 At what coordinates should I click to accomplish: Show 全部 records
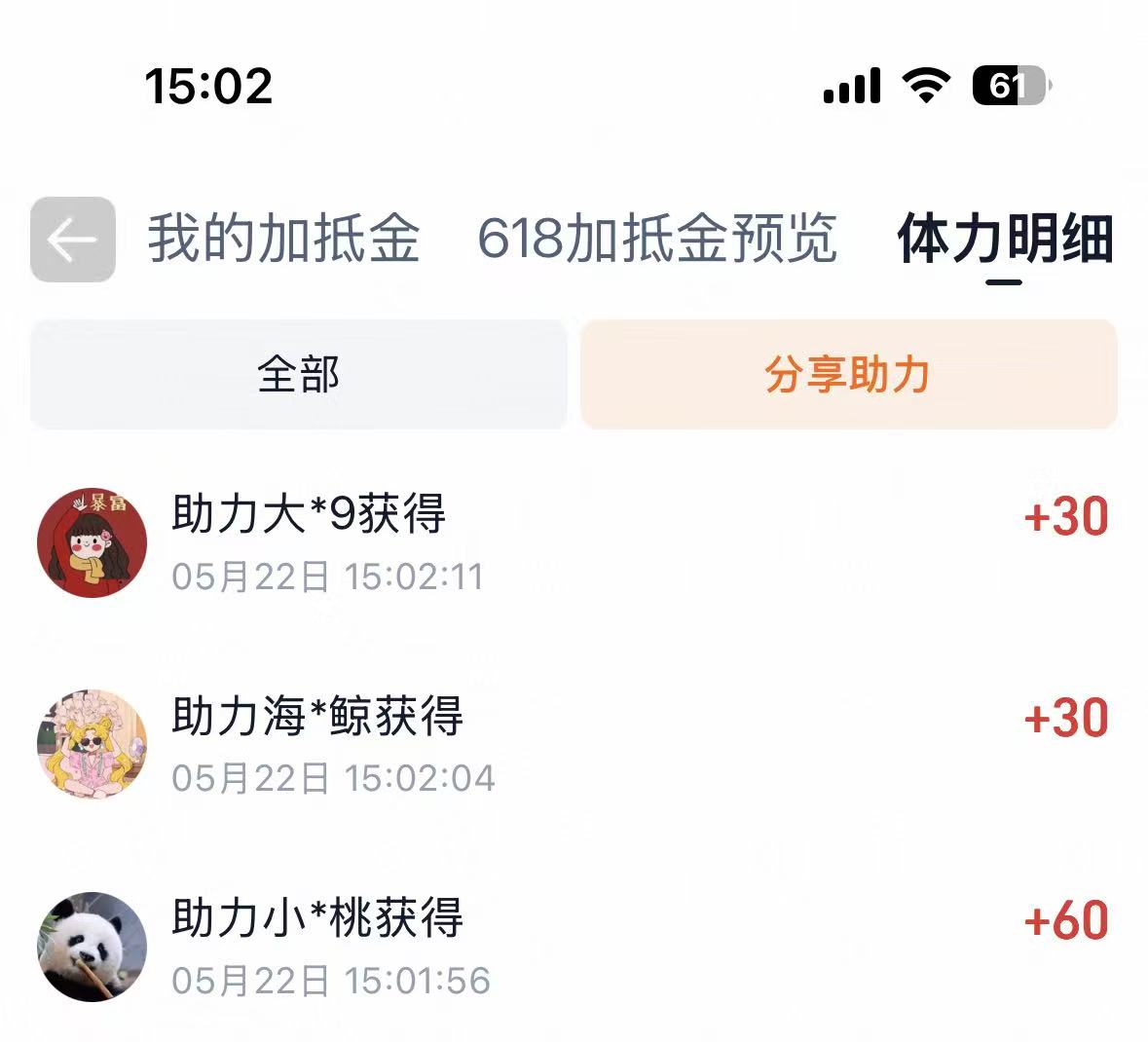(299, 374)
